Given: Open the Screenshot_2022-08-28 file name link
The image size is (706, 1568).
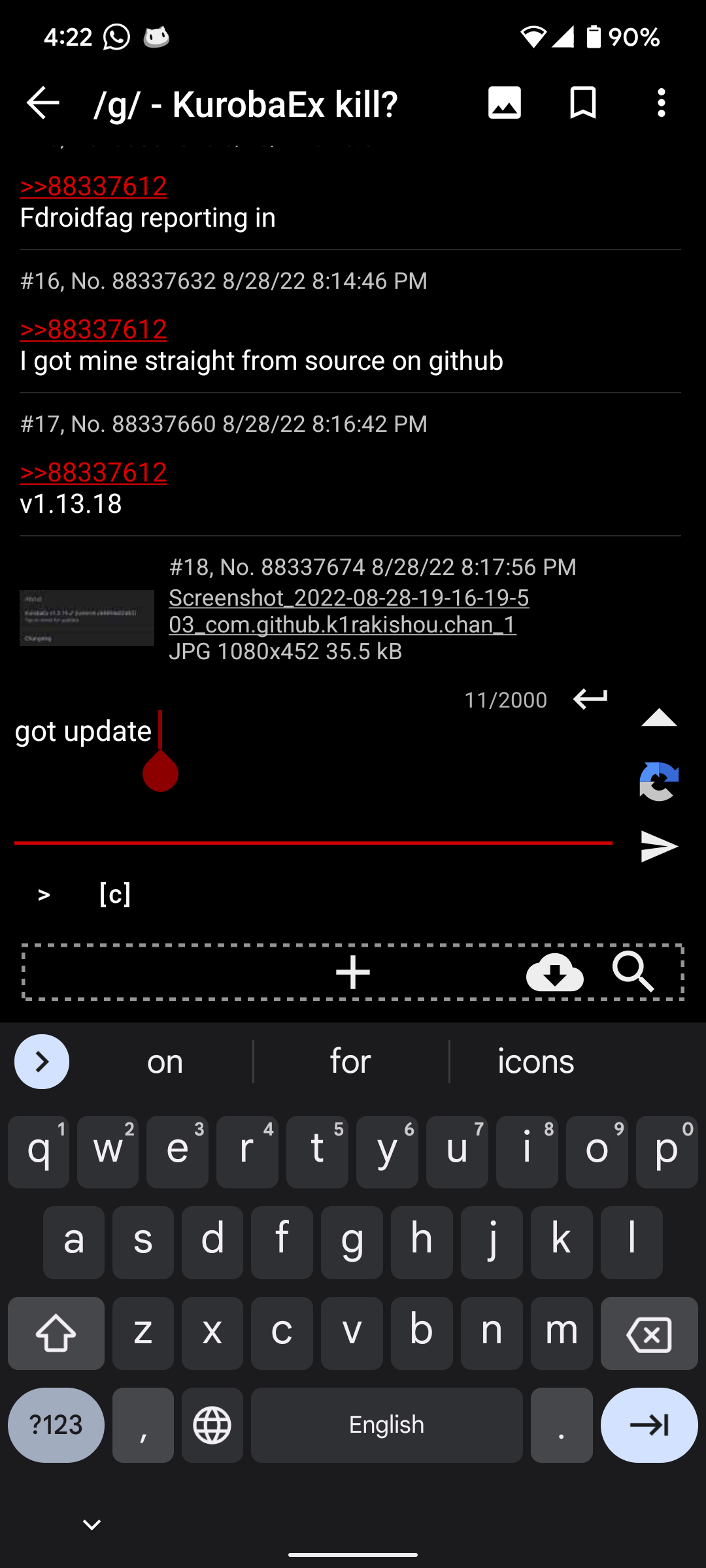Looking at the screenshot, I should 348,611.
